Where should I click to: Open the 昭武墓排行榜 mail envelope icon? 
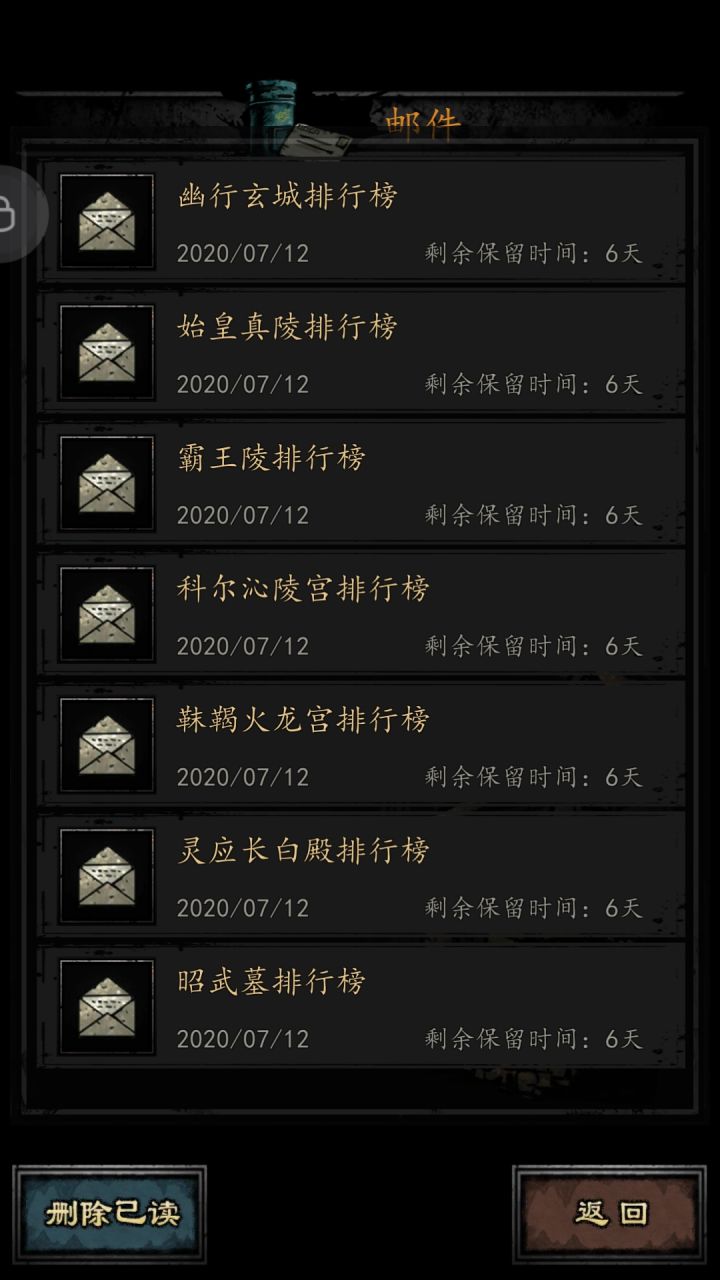(x=107, y=1007)
